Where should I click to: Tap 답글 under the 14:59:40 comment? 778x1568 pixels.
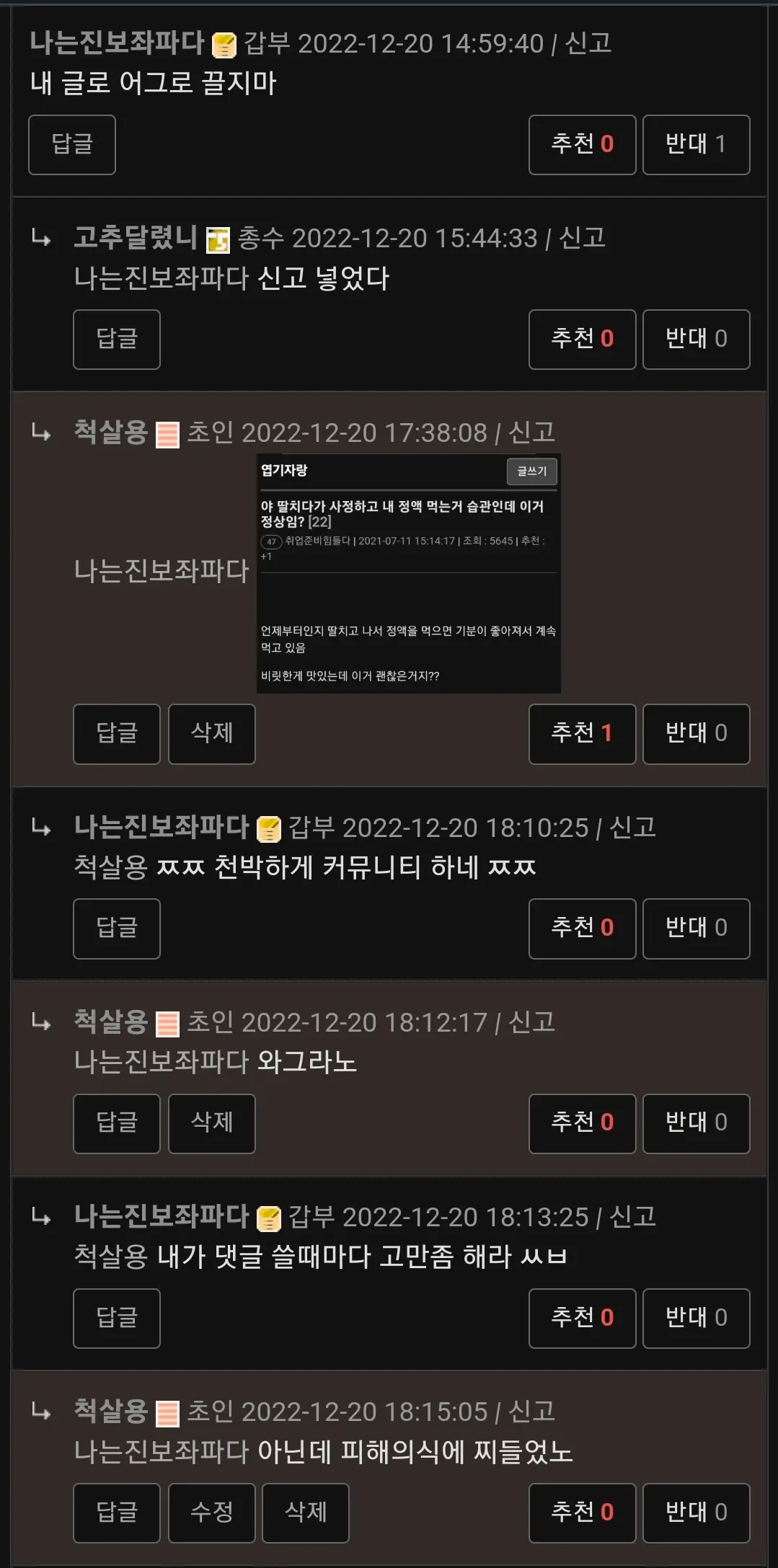(x=72, y=144)
